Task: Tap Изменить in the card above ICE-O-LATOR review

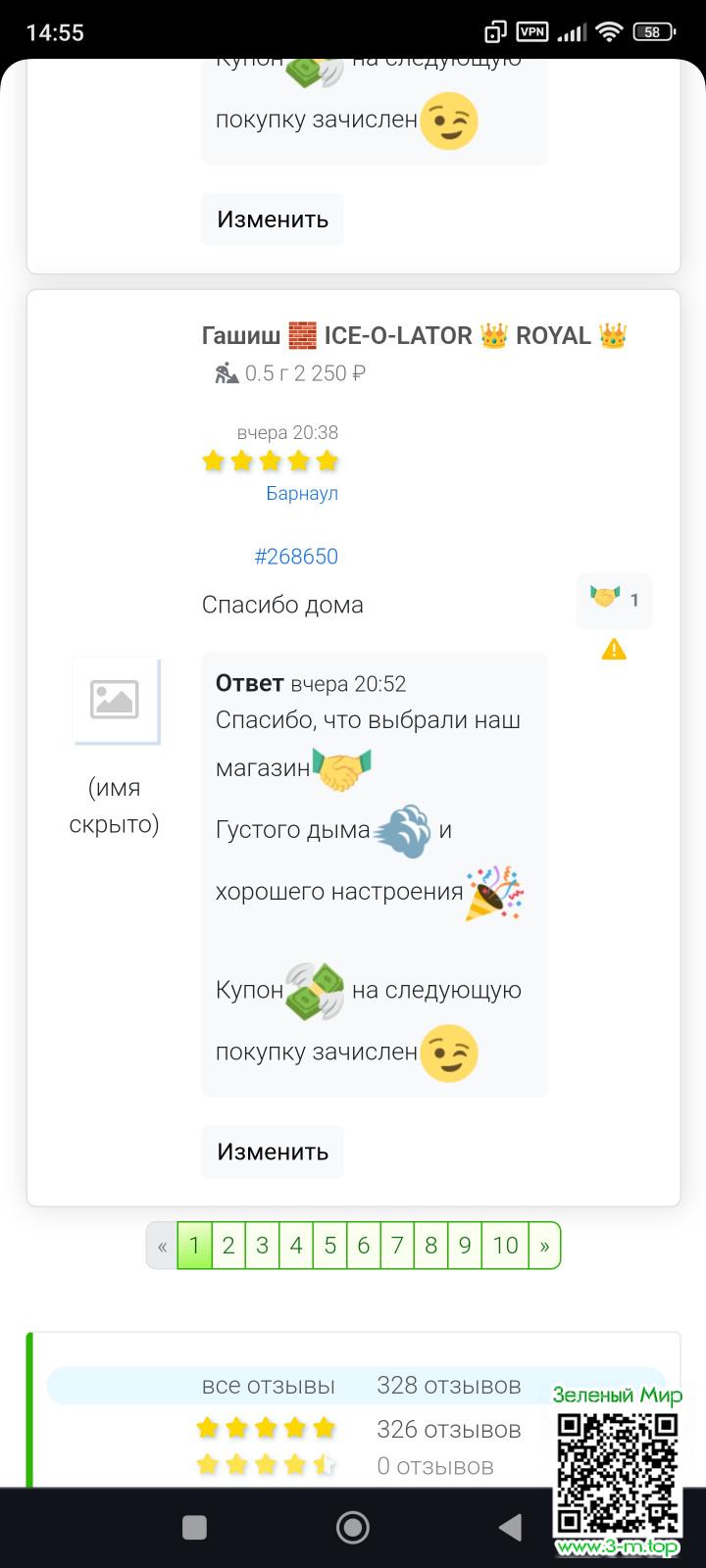Action: pos(273,220)
